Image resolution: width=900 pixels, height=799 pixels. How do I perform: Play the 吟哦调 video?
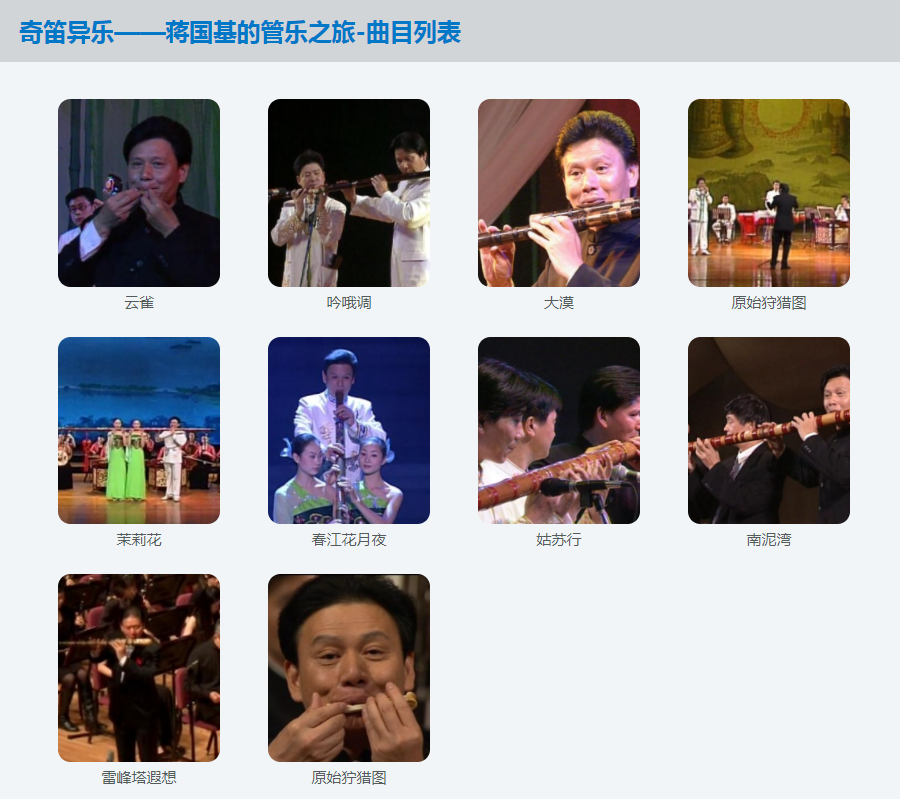(349, 193)
